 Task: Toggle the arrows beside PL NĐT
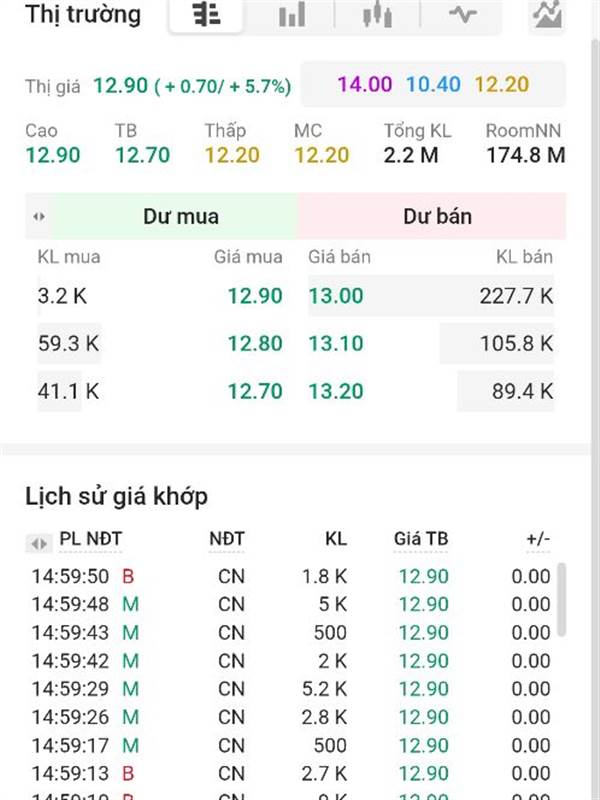point(39,543)
